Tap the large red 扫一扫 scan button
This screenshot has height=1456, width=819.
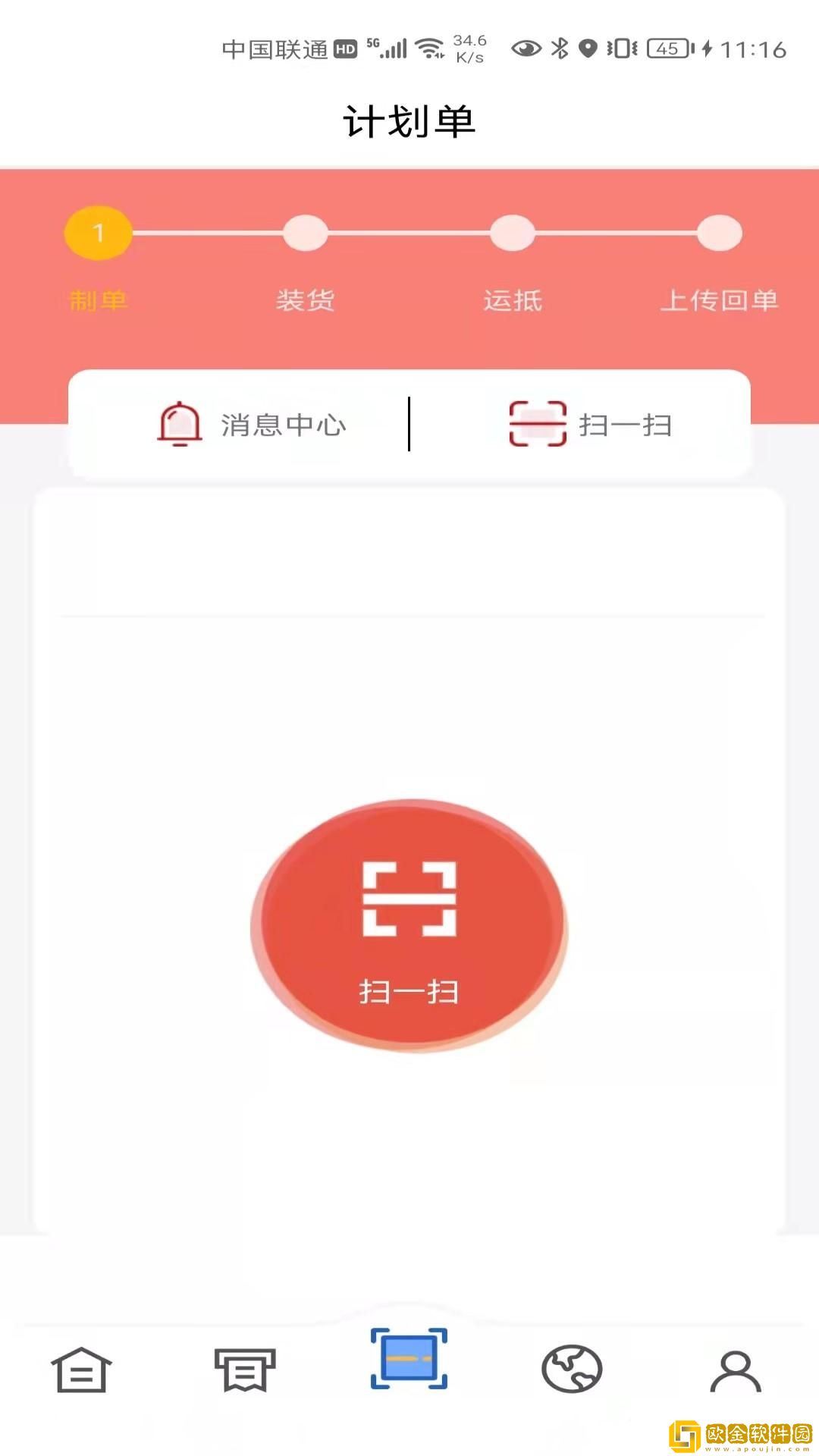click(409, 925)
